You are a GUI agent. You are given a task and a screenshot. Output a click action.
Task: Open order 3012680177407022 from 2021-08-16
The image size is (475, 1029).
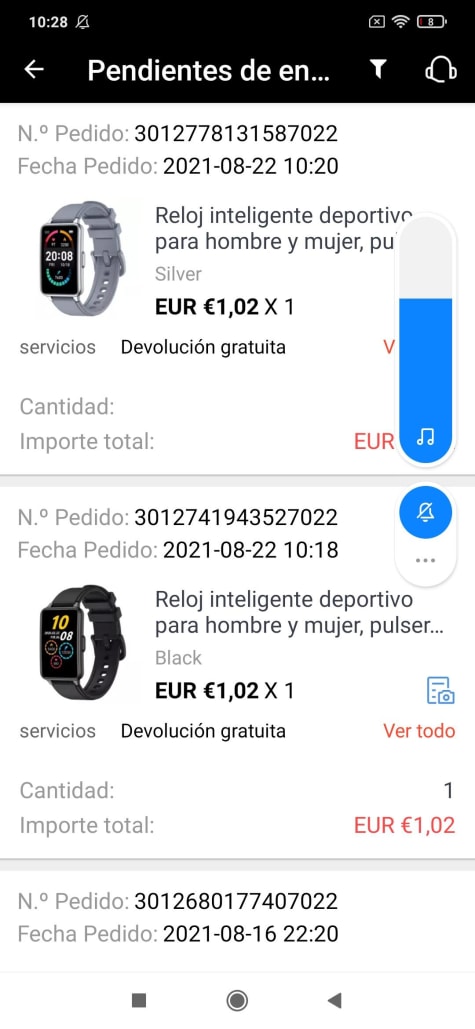point(238,917)
